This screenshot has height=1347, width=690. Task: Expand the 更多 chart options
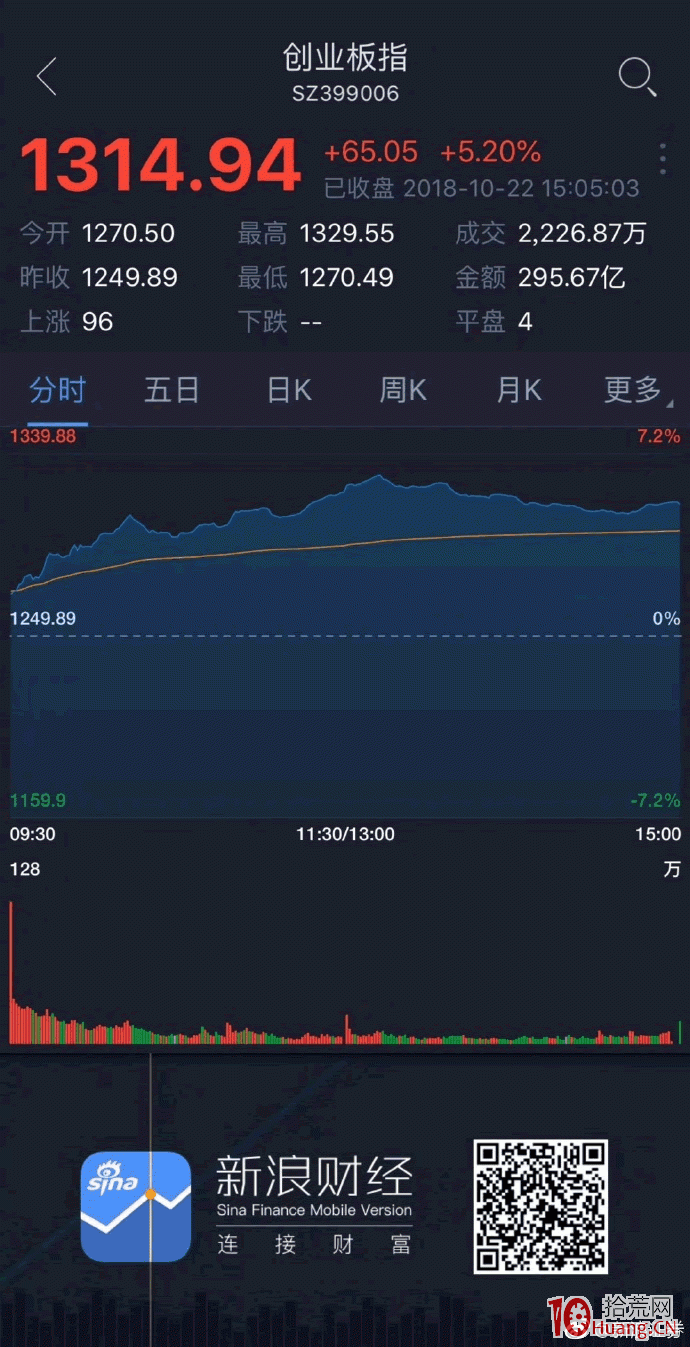(x=638, y=389)
